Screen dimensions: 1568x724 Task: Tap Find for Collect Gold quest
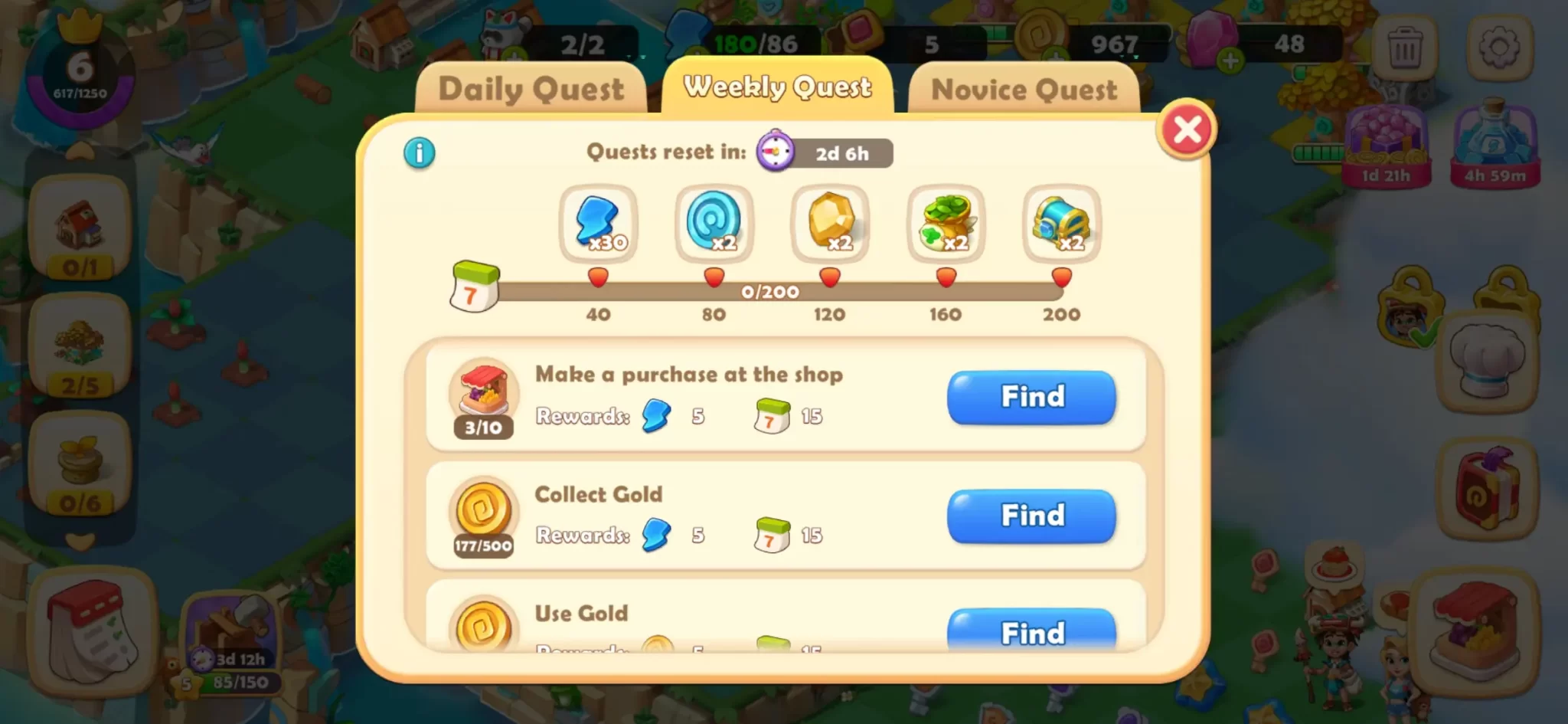click(1031, 516)
